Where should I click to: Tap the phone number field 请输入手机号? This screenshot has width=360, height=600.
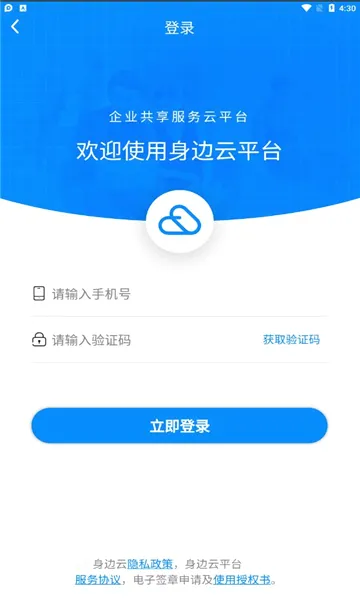[180, 294]
